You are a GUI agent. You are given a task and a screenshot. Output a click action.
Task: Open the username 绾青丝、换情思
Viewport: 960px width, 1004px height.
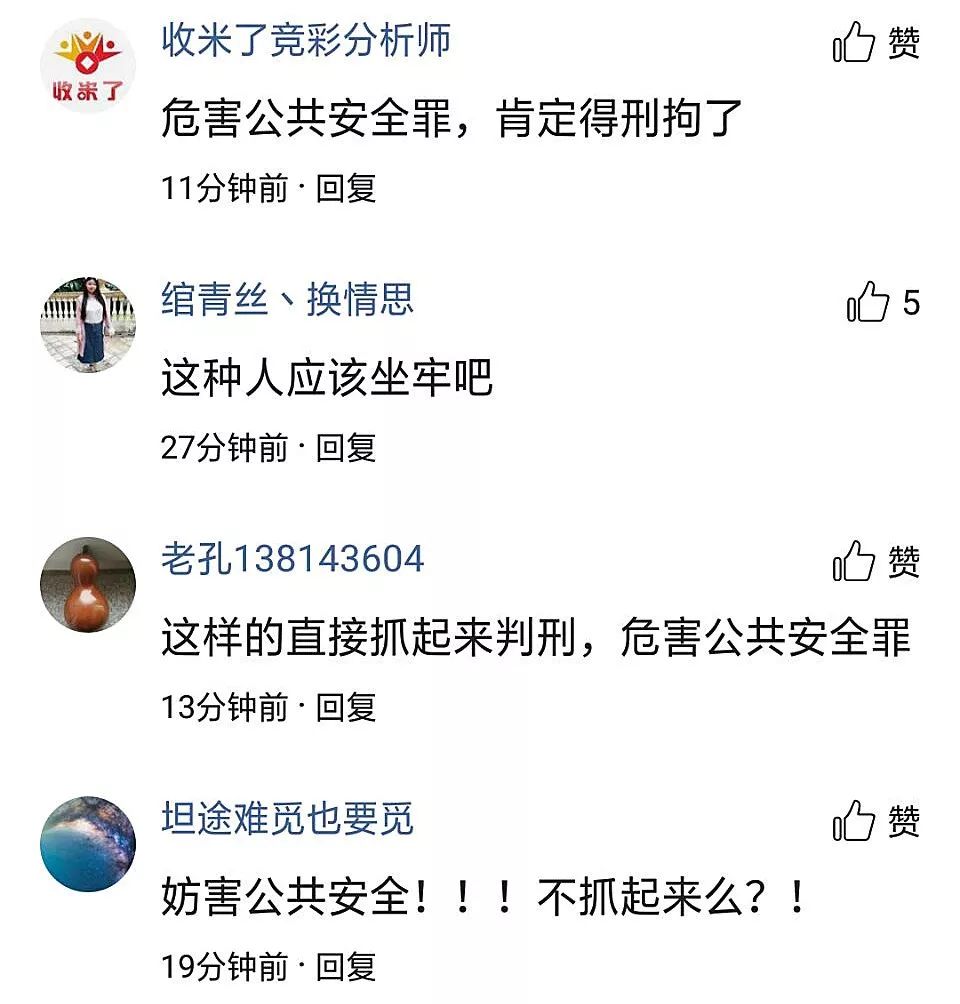[x=287, y=299]
